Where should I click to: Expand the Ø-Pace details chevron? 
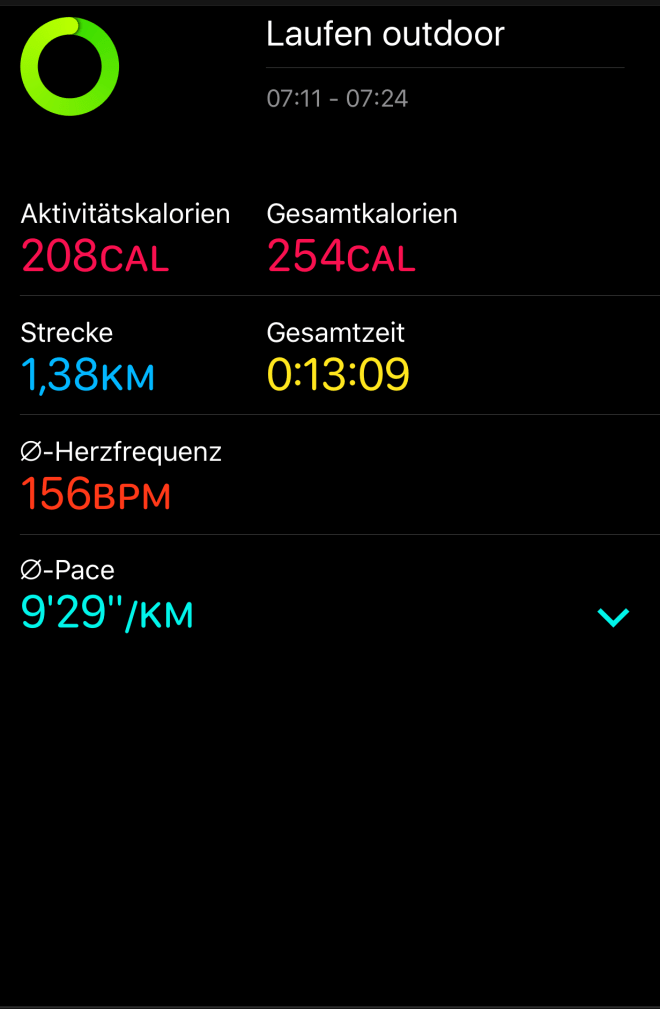click(613, 617)
